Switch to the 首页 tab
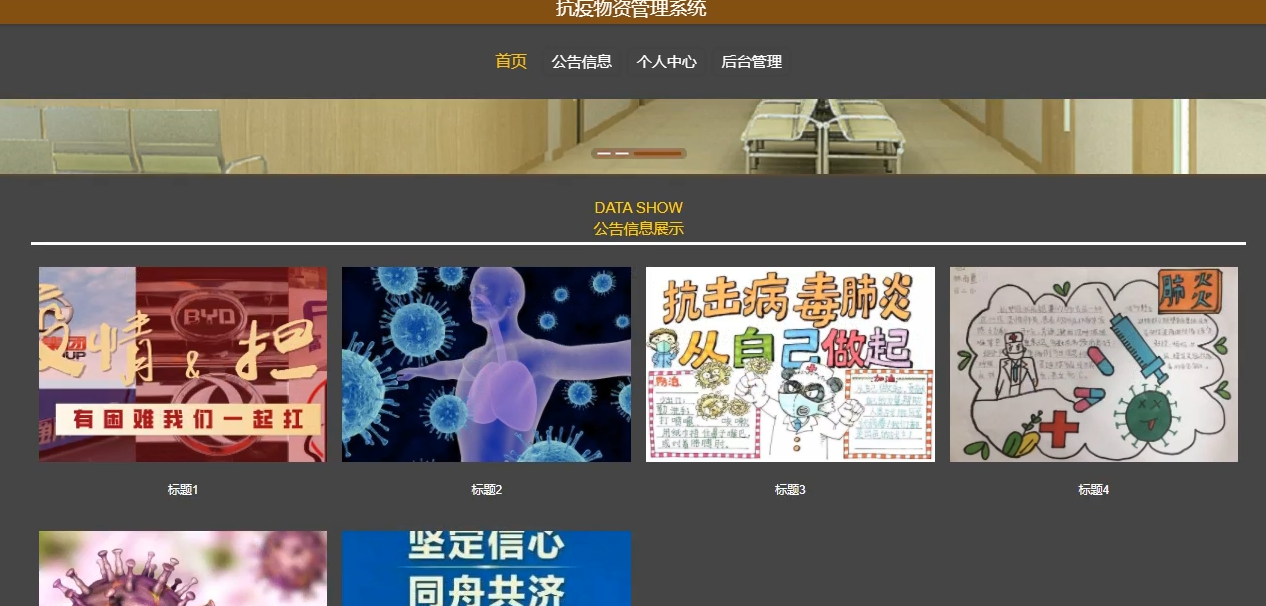The width and height of the screenshot is (1266, 606). (511, 62)
